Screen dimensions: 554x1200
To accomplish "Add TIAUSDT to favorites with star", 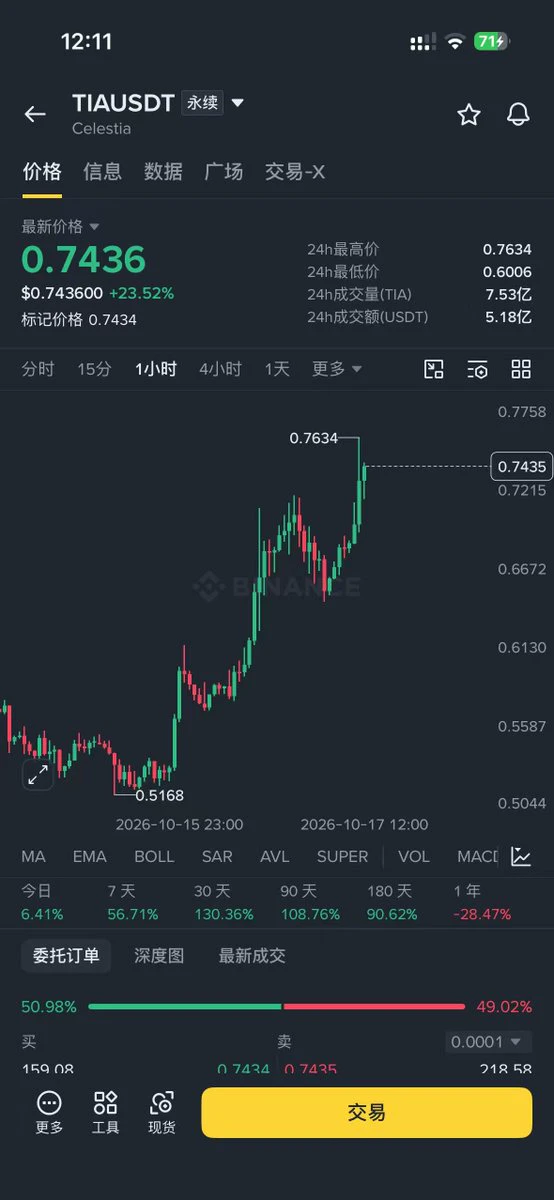I will tap(468, 114).
